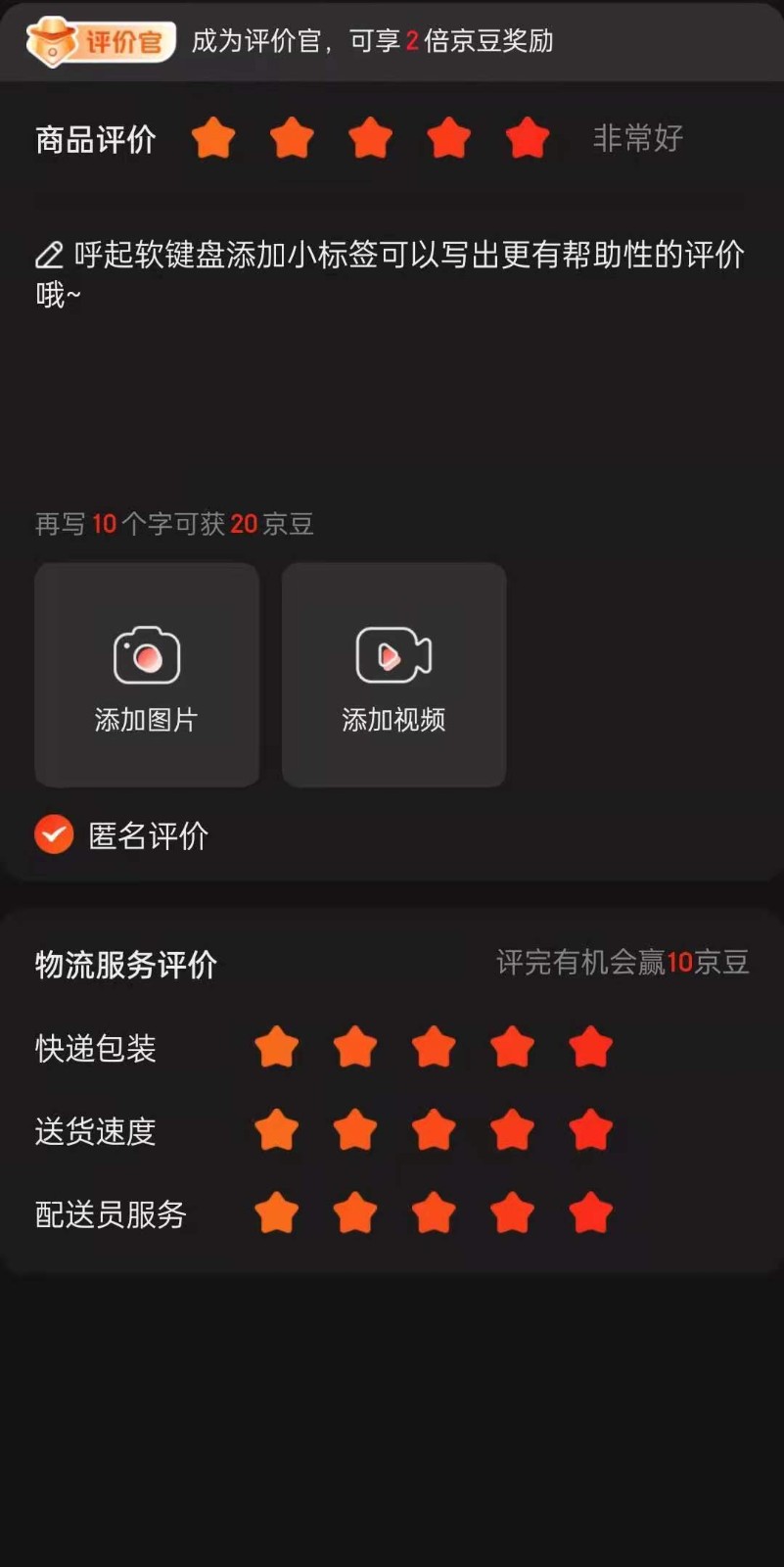Tap 添加图片 to attach a photo
The image size is (784, 1567).
(x=147, y=675)
